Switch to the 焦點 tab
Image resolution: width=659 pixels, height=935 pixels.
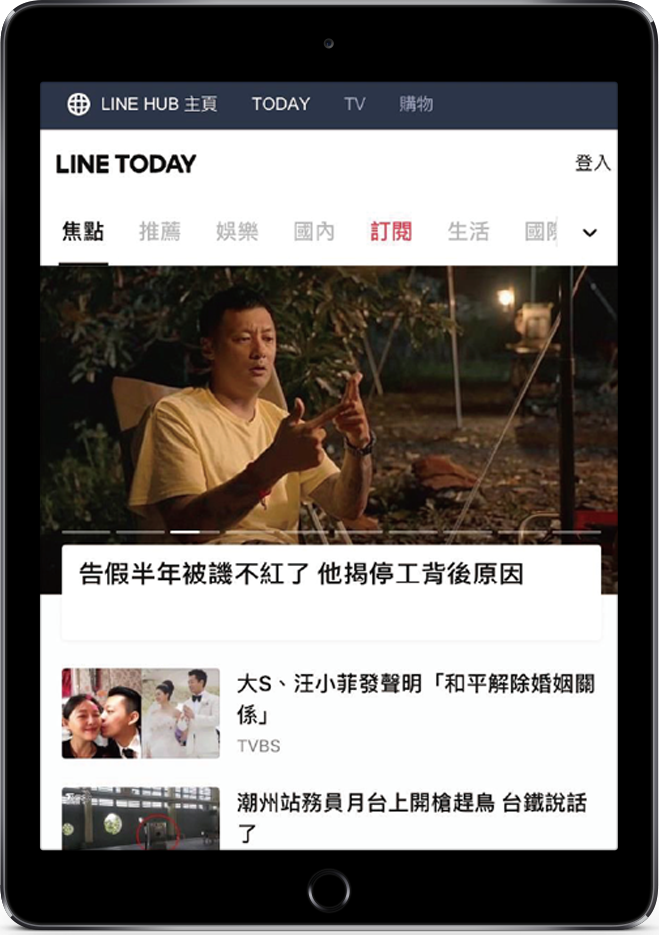tap(83, 232)
